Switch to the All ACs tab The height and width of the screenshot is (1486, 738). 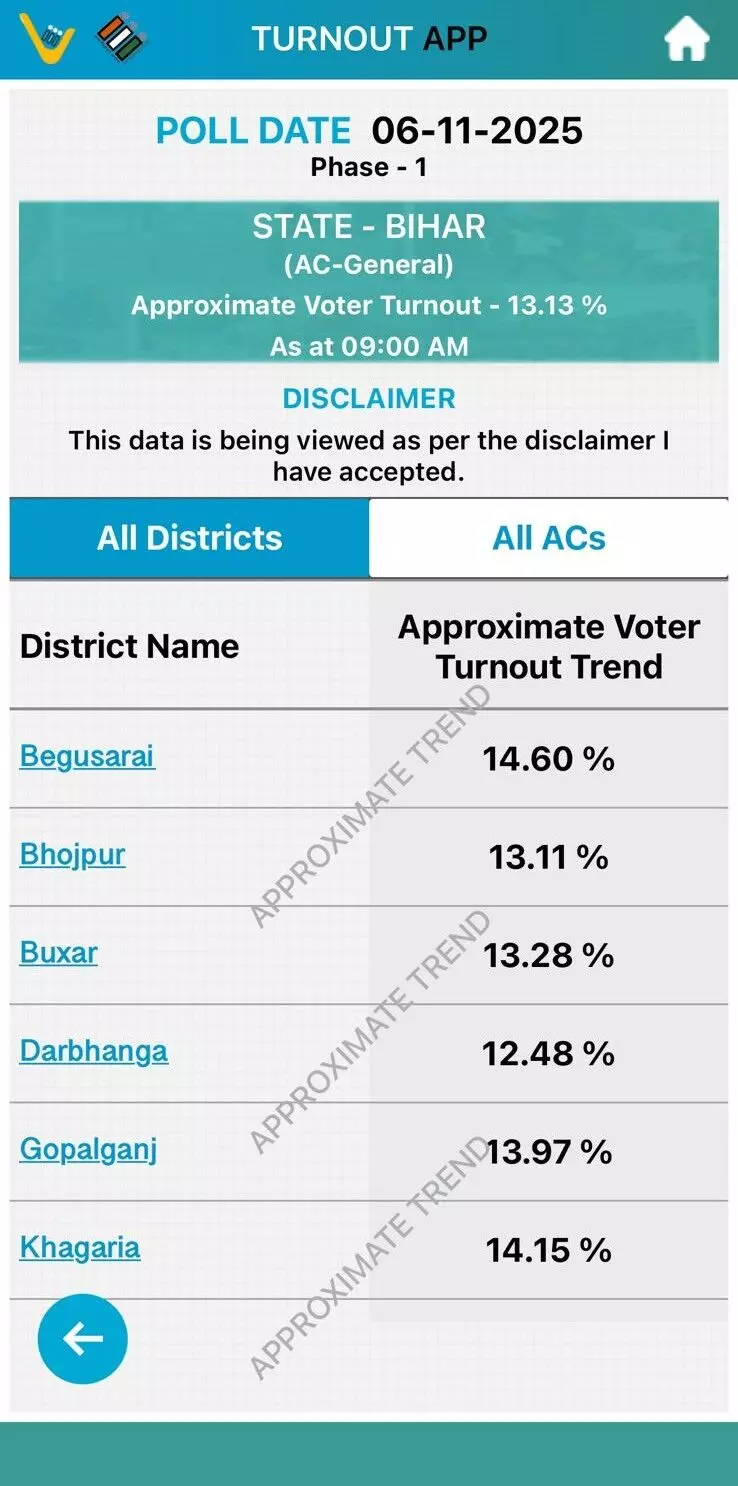(x=549, y=538)
